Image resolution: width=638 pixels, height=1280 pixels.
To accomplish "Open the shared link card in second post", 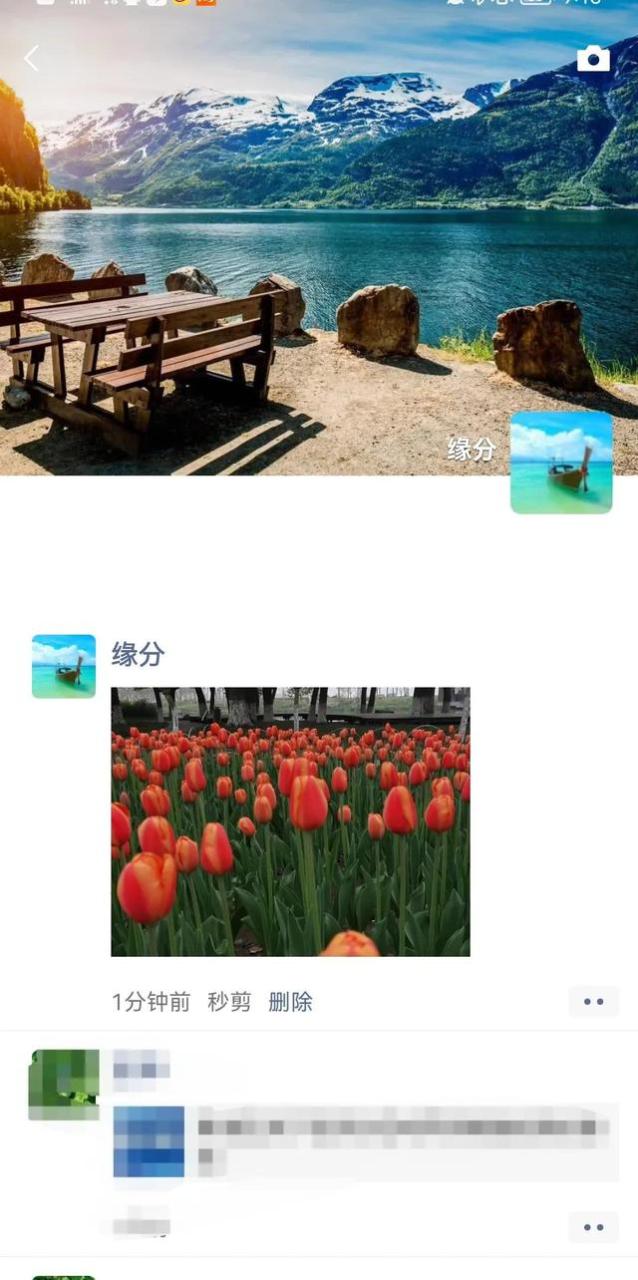I will [365, 1141].
